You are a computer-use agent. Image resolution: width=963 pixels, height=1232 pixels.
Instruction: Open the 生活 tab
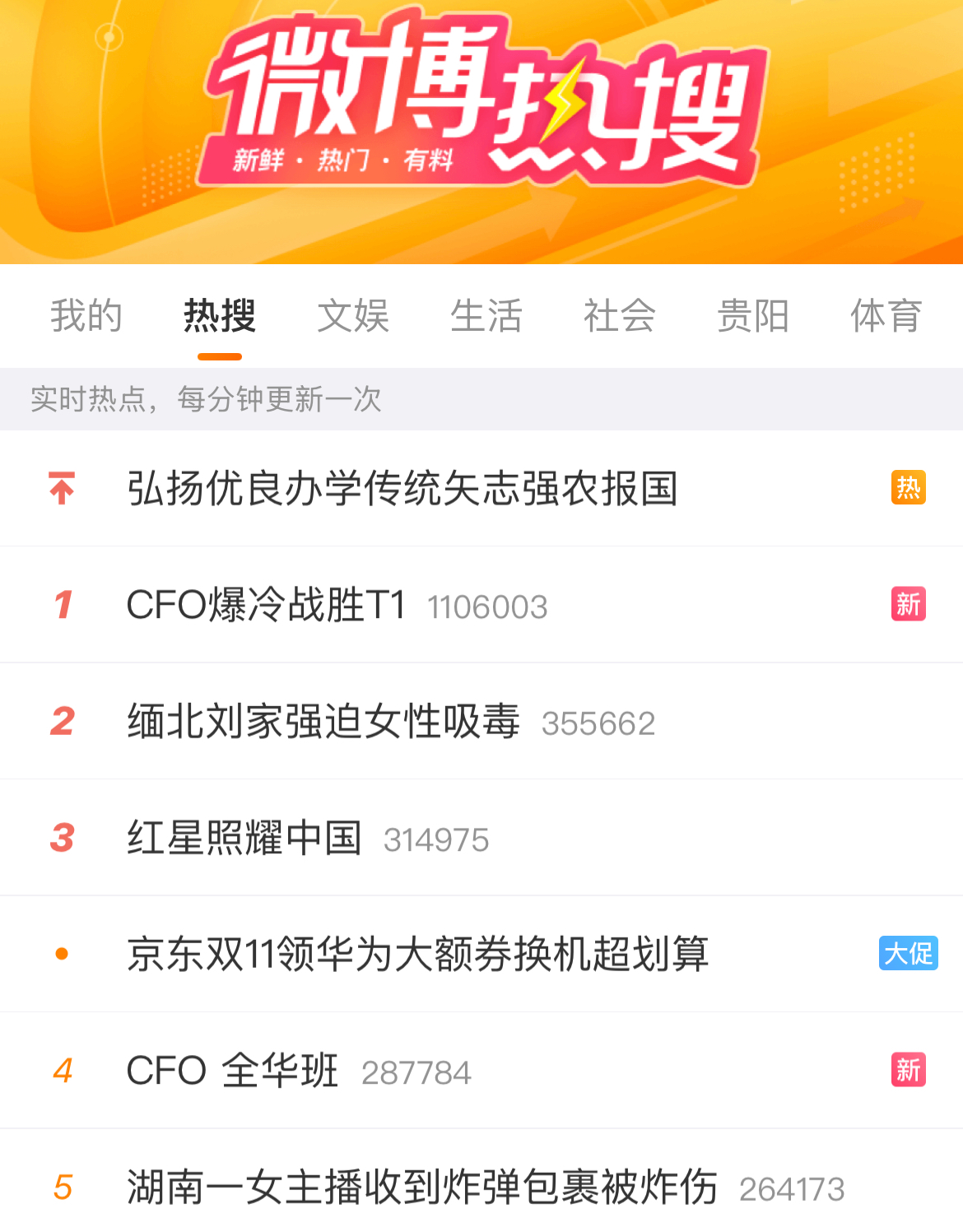pos(486,316)
